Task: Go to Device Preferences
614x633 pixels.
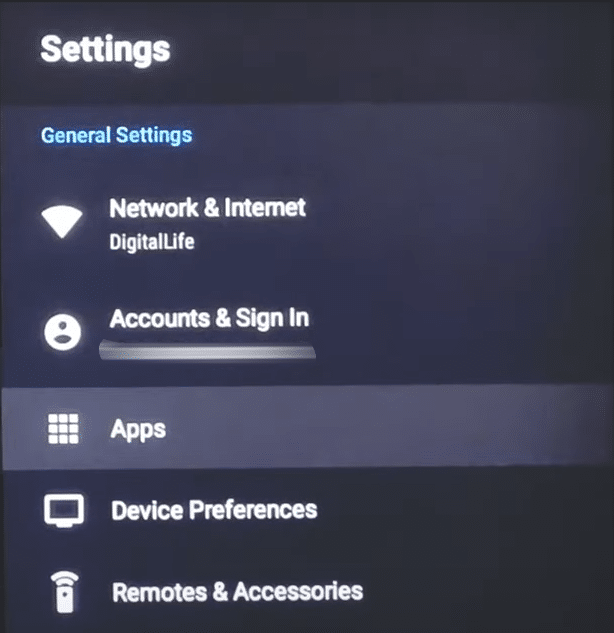Action: coord(213,511)
